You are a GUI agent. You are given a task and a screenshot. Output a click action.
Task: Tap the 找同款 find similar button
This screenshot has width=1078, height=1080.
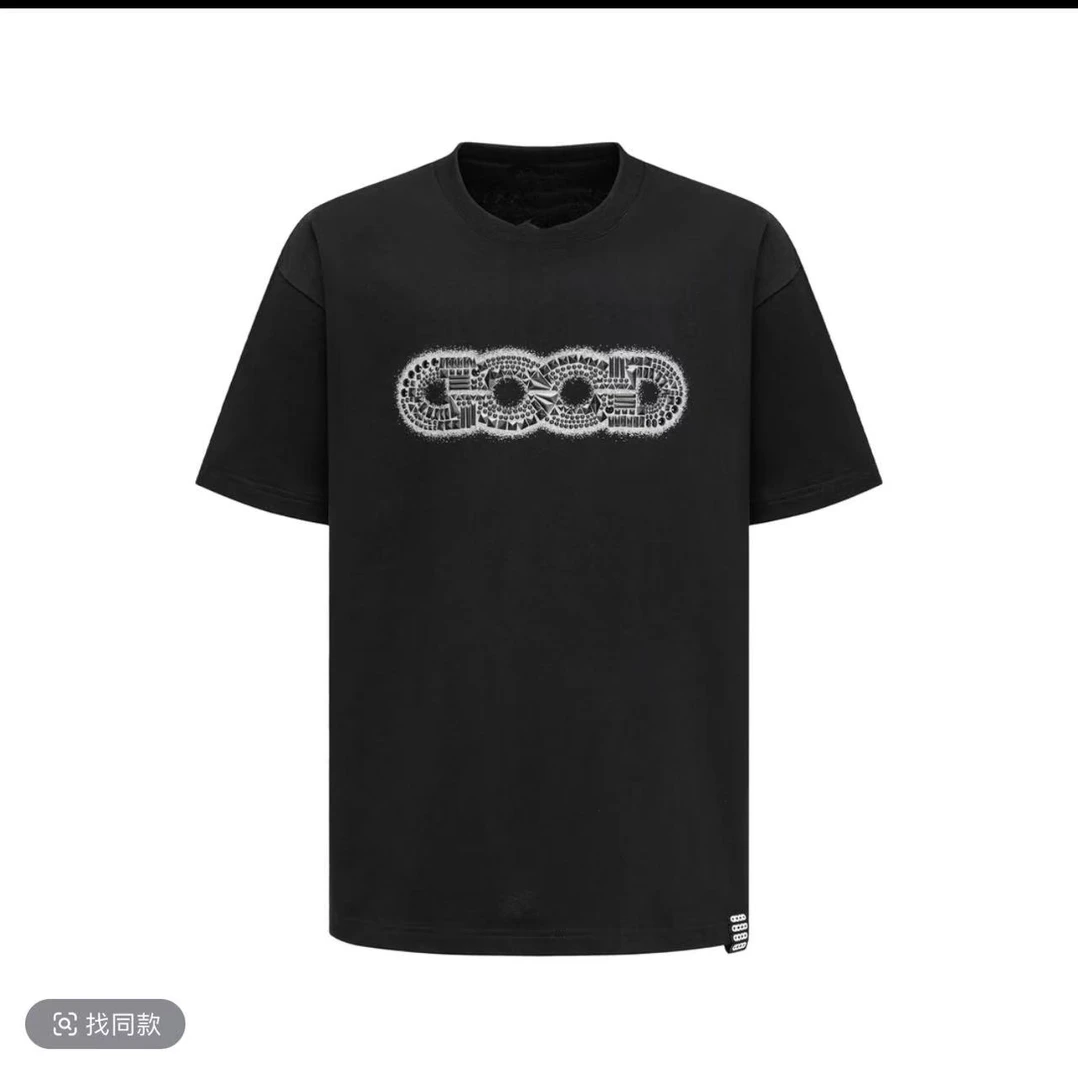tap(106, 1024)
